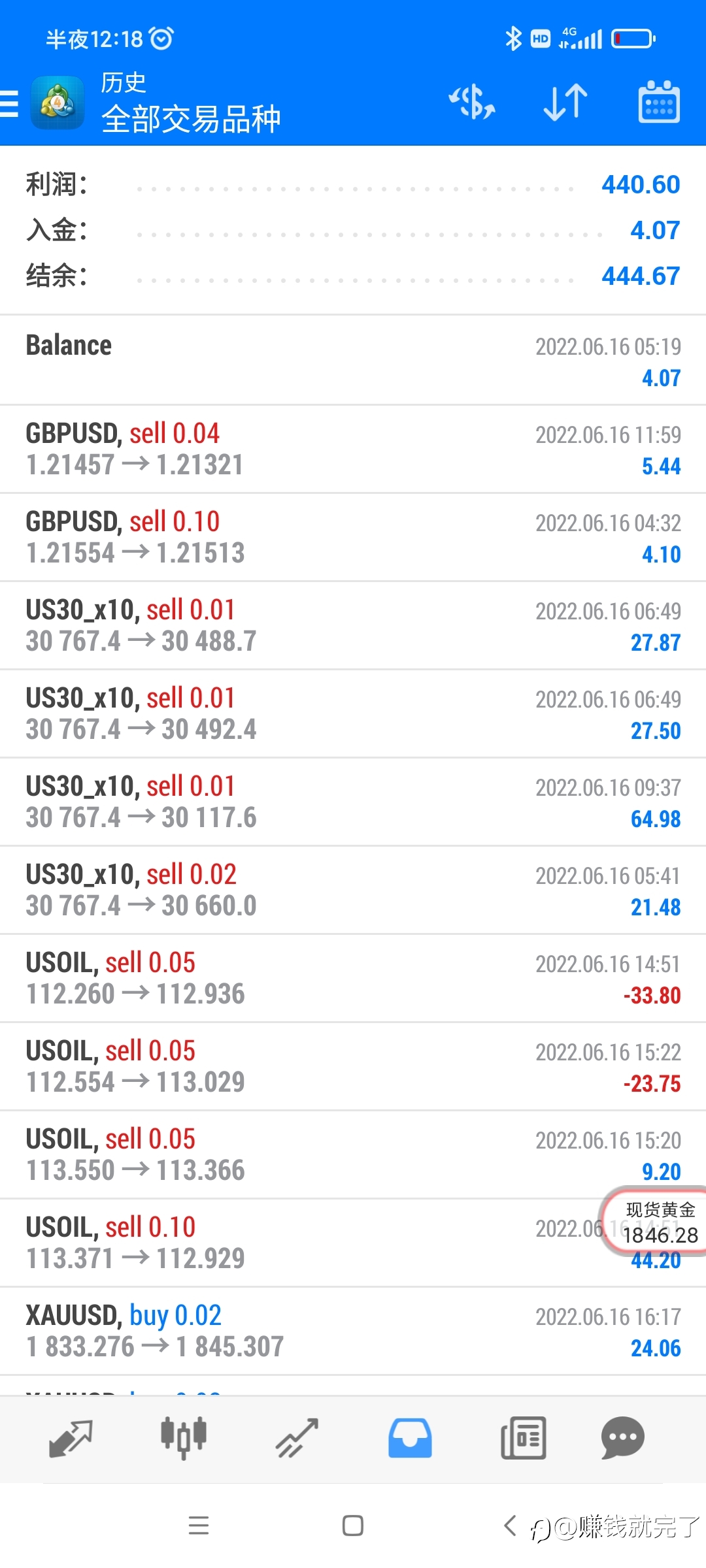
Task: Open the GBPUSD sell 0.10 trade row
Action: click(353, 538)
